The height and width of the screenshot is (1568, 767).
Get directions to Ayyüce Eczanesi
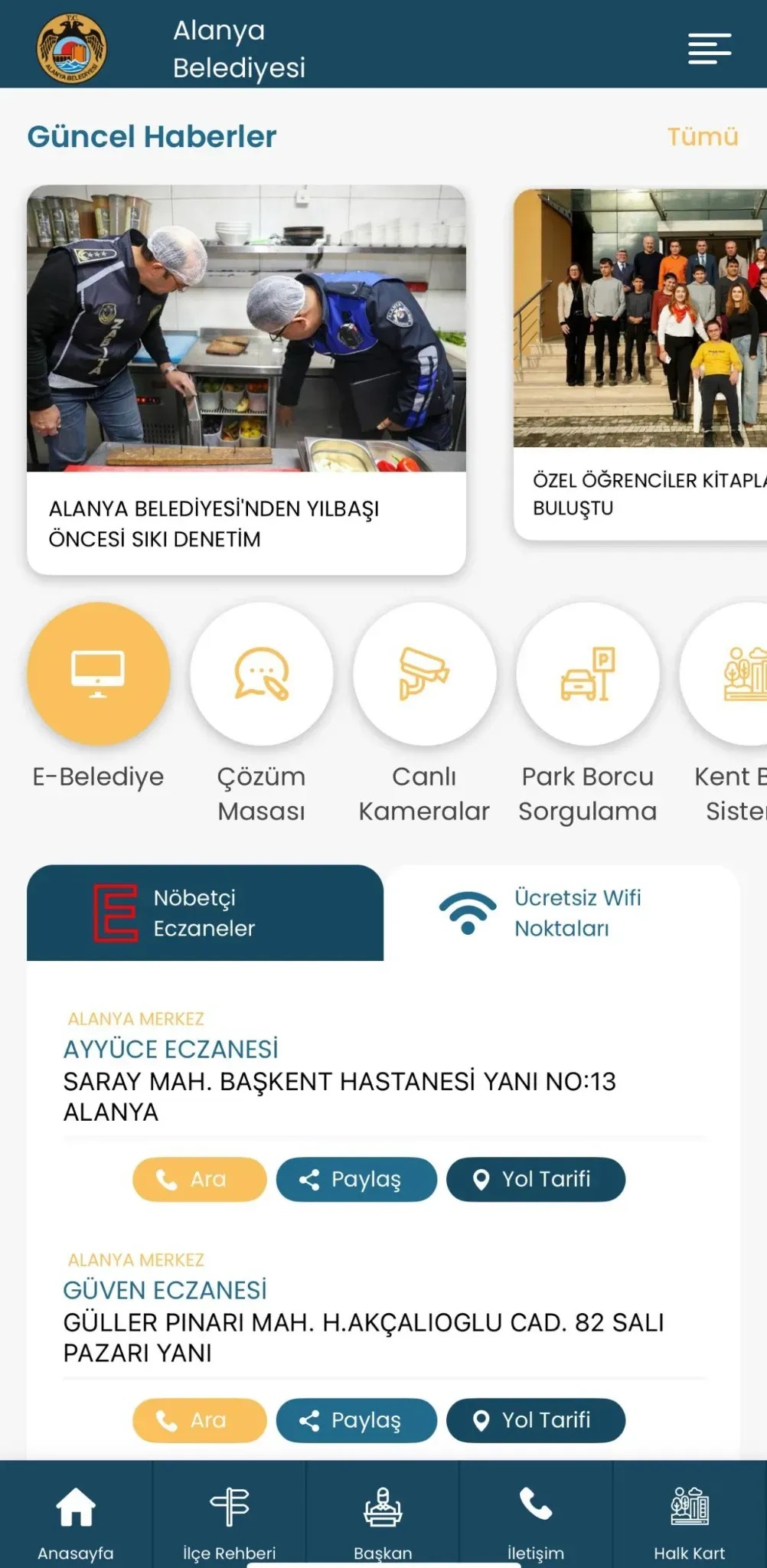(536, 1179)
